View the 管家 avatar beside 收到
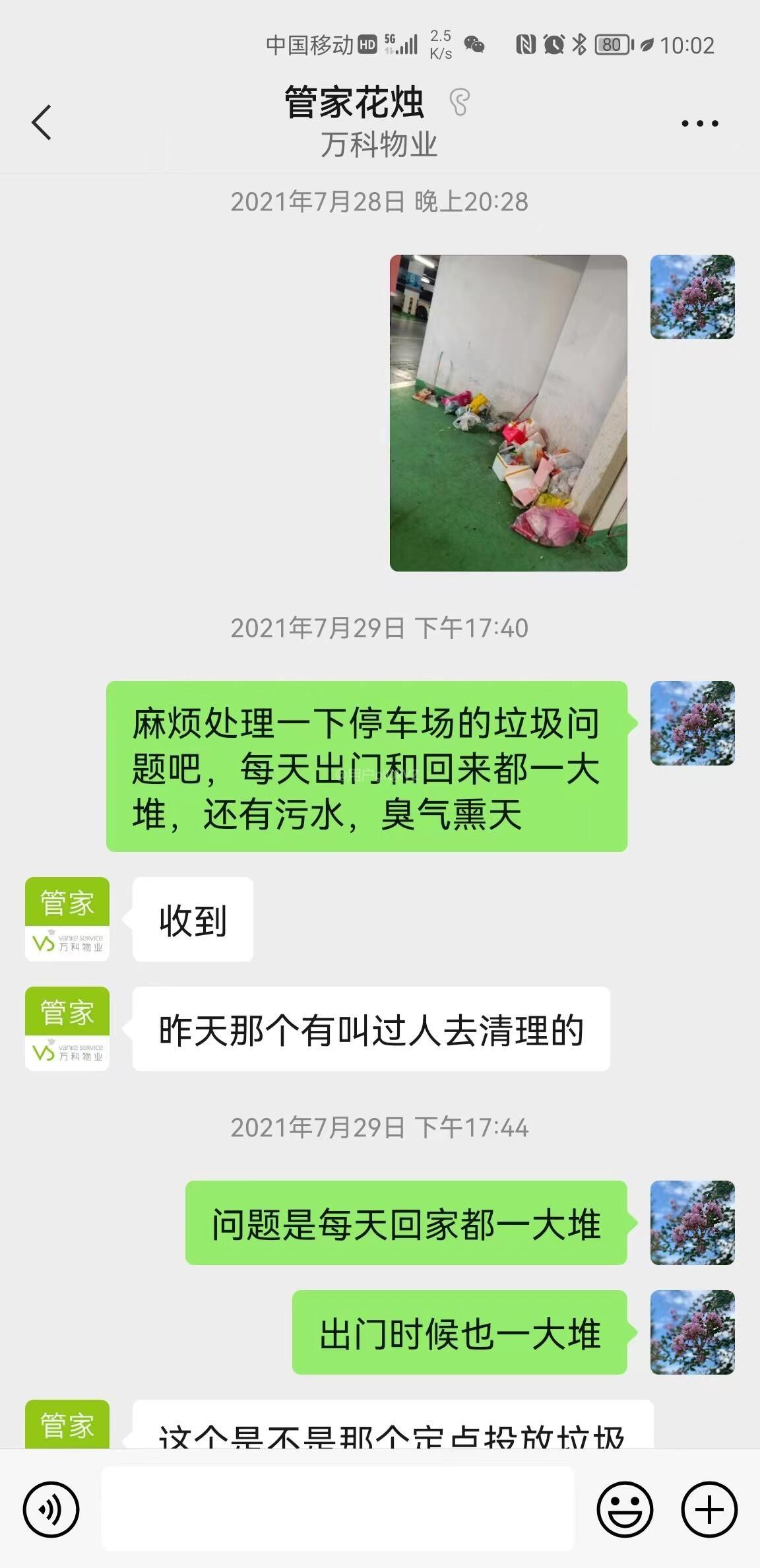 pyautogui.click(x=67, y=919)
